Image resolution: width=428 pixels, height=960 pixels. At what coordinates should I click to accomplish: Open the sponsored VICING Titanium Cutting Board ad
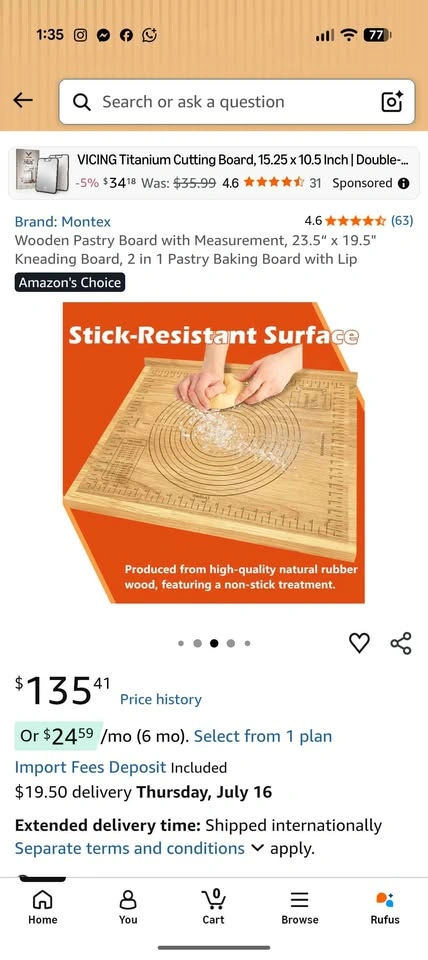coord(214,171)
